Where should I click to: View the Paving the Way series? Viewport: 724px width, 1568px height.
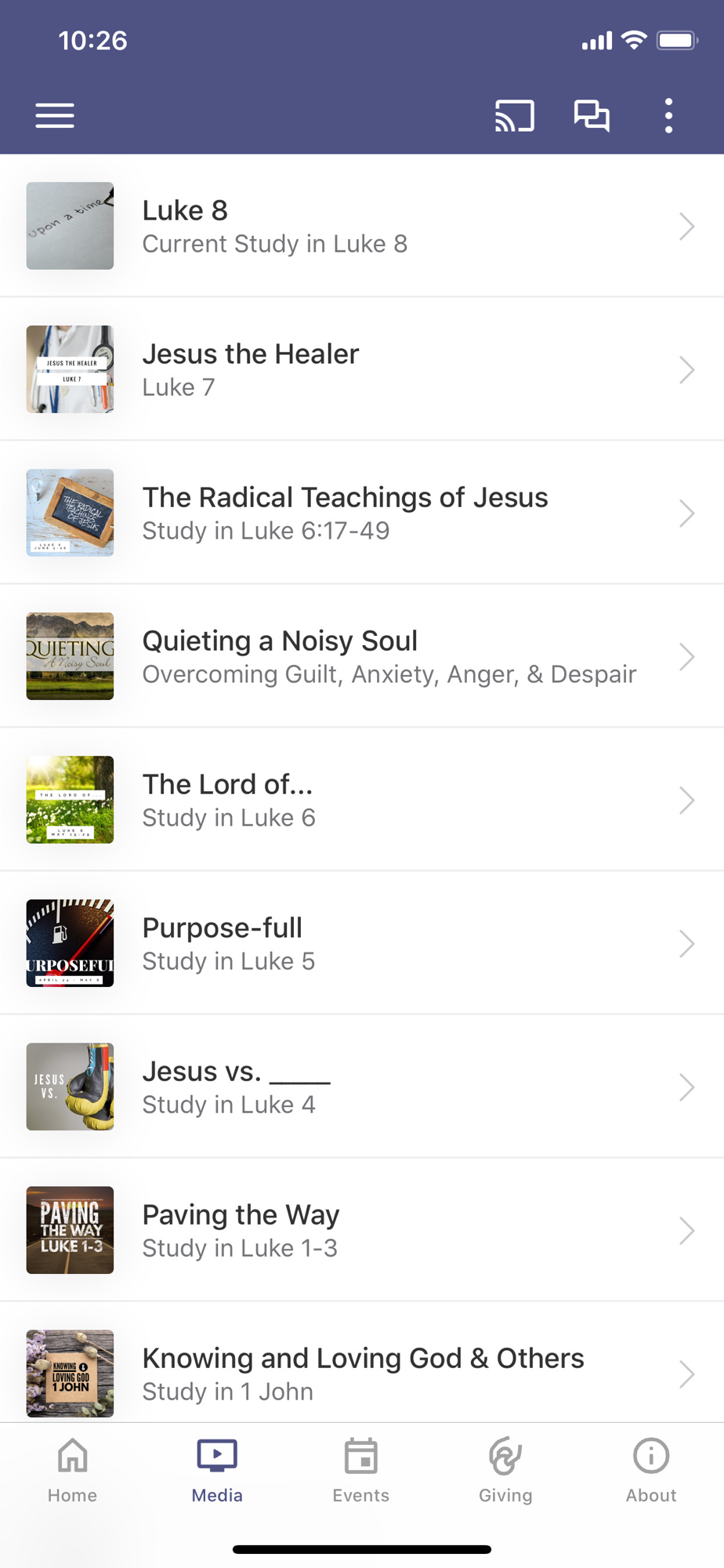[360, 1230]
